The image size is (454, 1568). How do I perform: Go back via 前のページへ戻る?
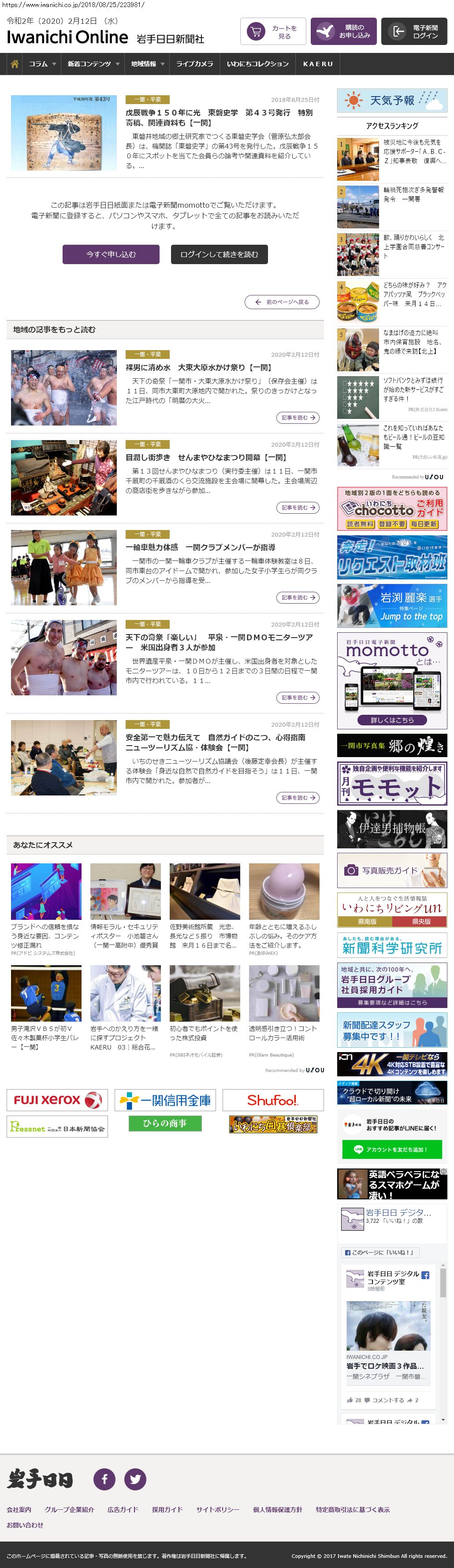tap(282, 302)
